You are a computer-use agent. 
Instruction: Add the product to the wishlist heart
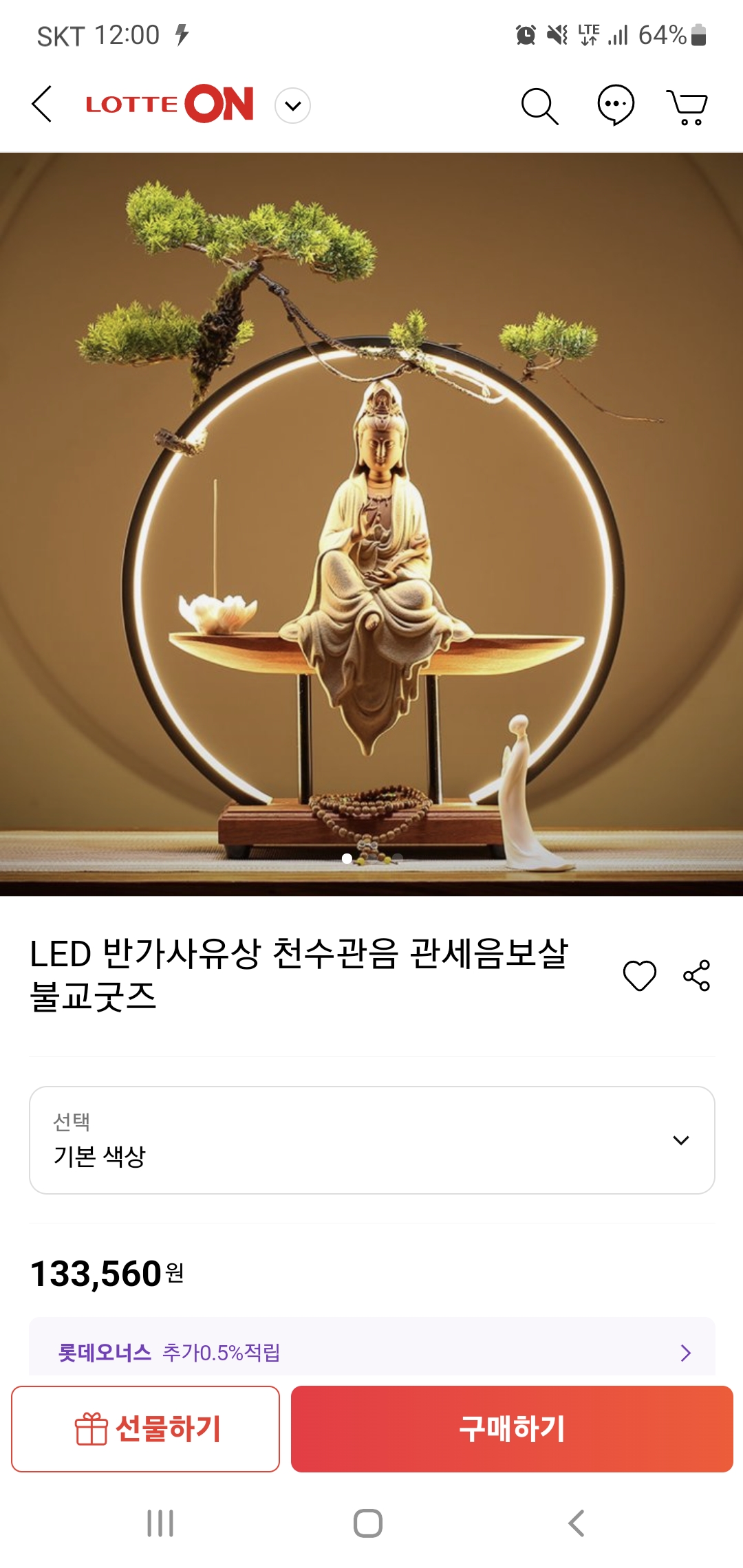(640, 975)
